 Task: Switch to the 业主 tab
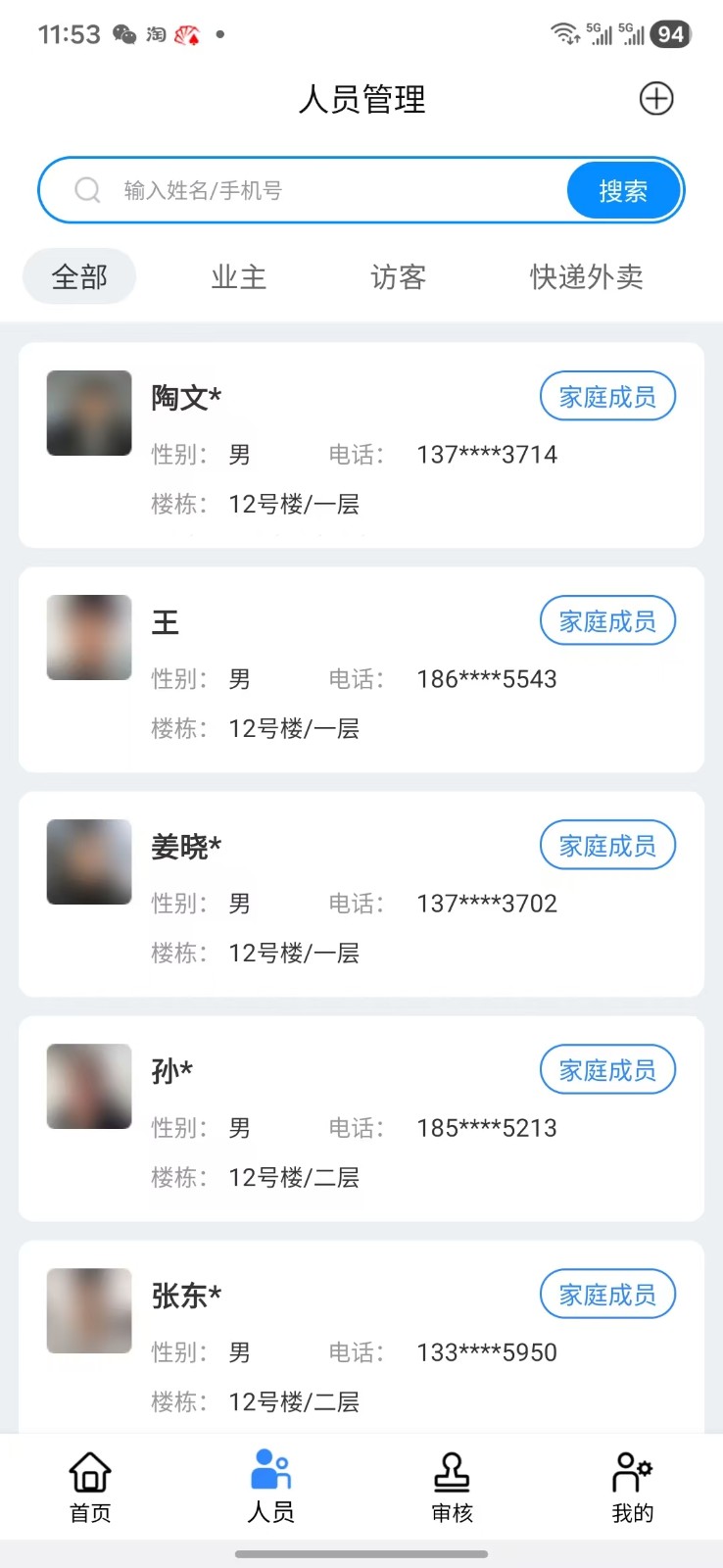(x=238, y=277)
